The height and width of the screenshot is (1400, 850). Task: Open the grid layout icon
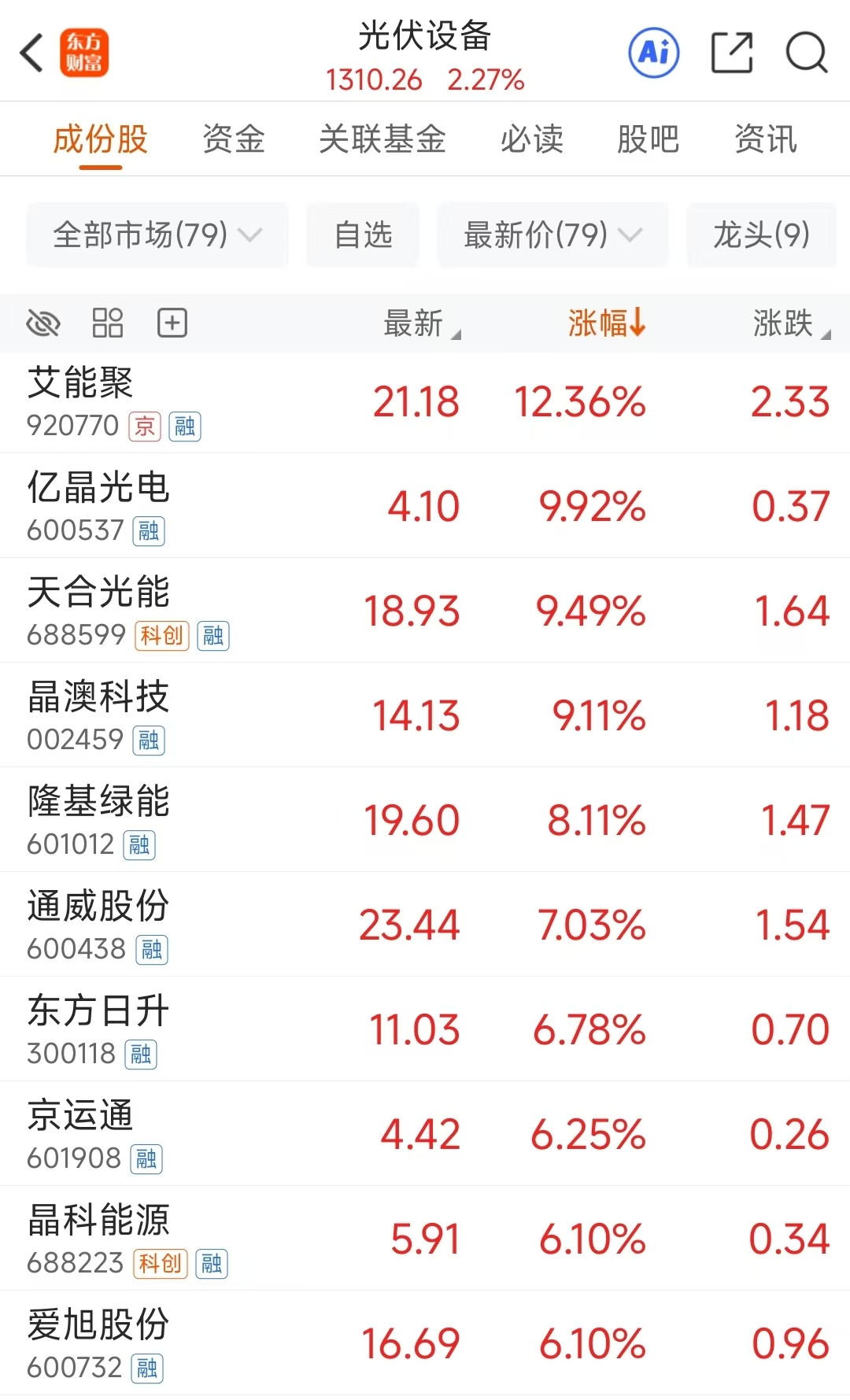108,323
